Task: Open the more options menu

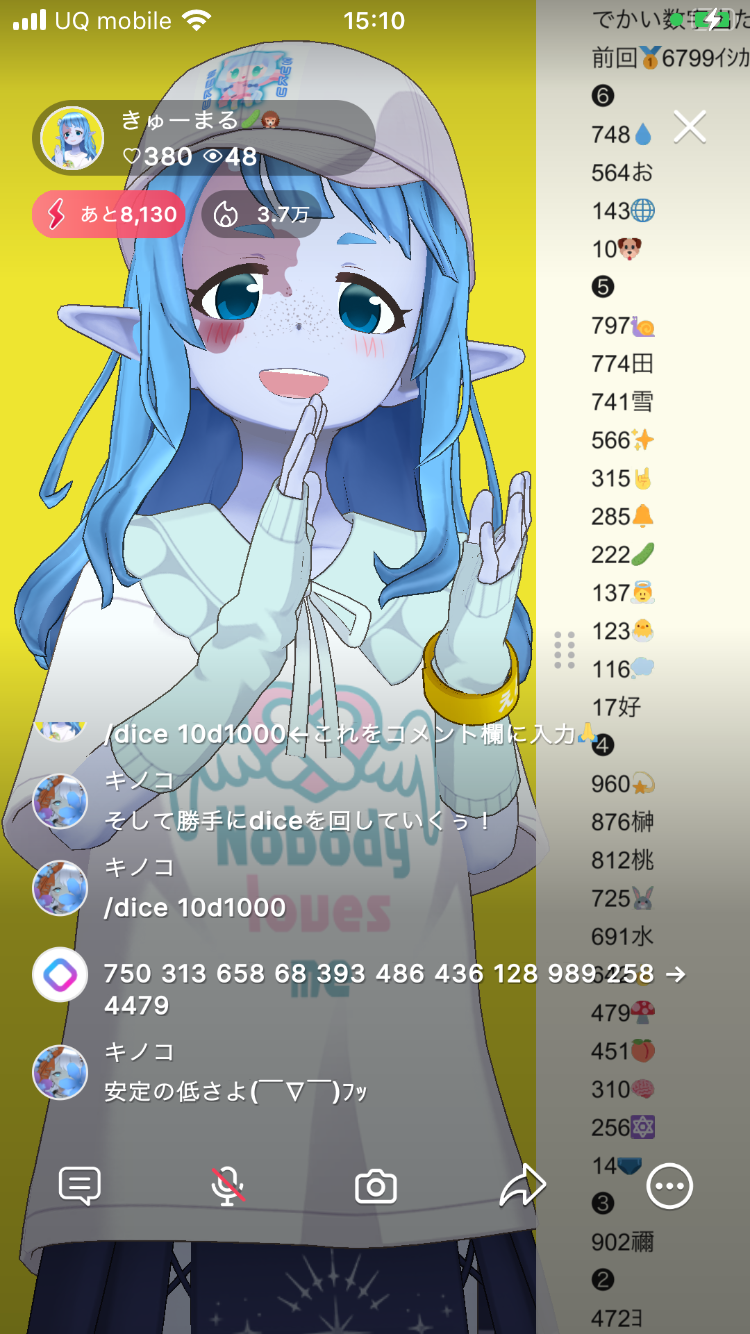Action: (669, 1186)
